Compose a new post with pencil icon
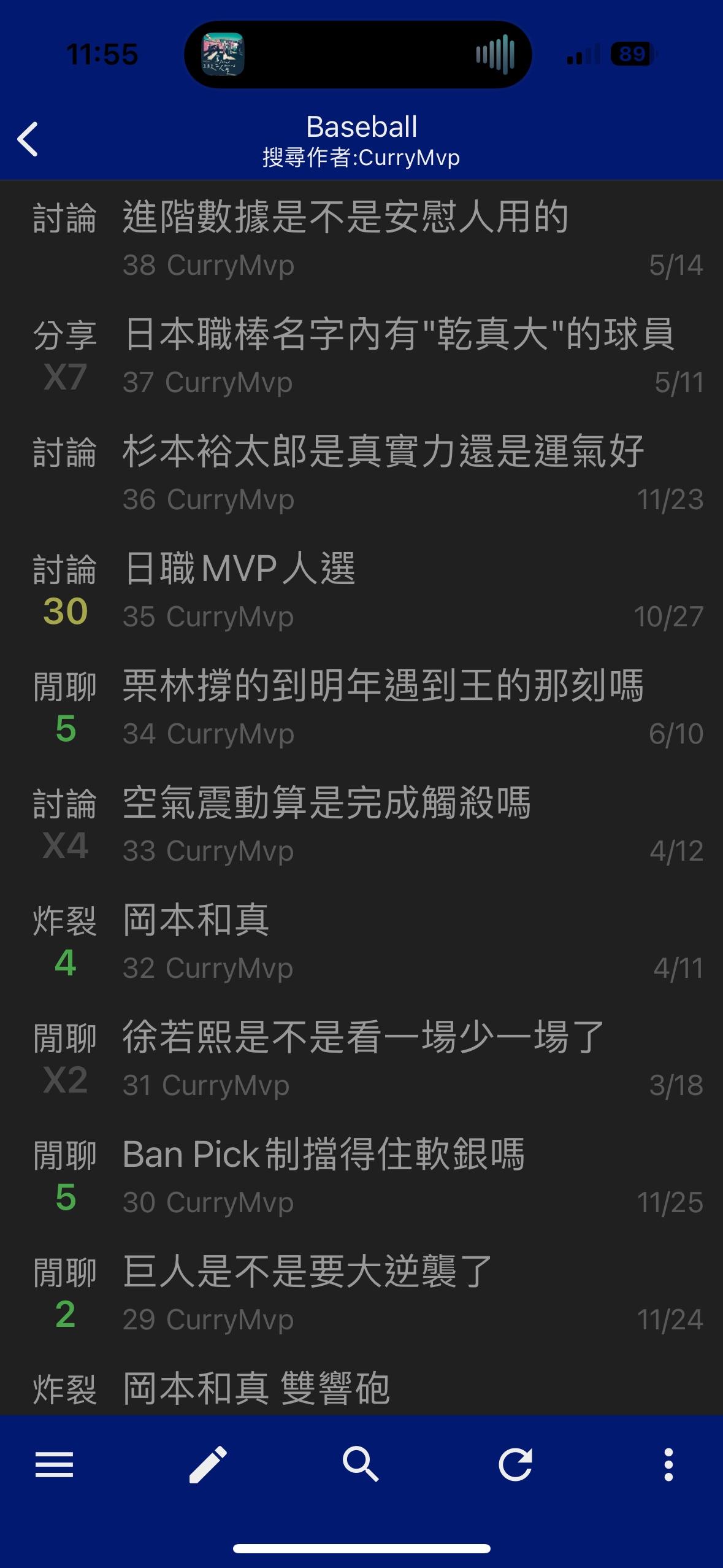 tap(208, 1466)
